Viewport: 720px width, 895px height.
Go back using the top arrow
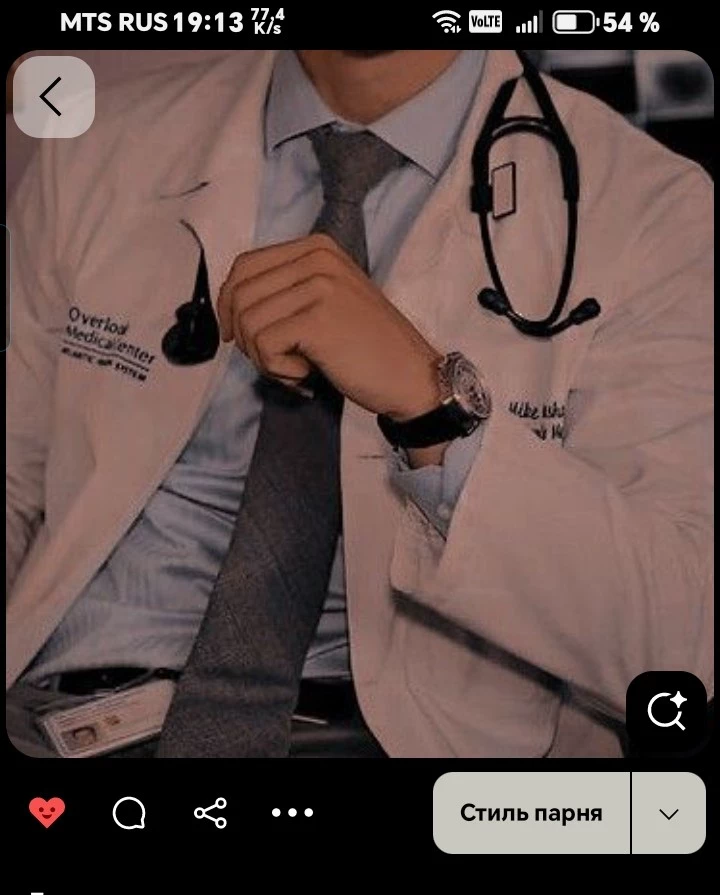(52, 97)
